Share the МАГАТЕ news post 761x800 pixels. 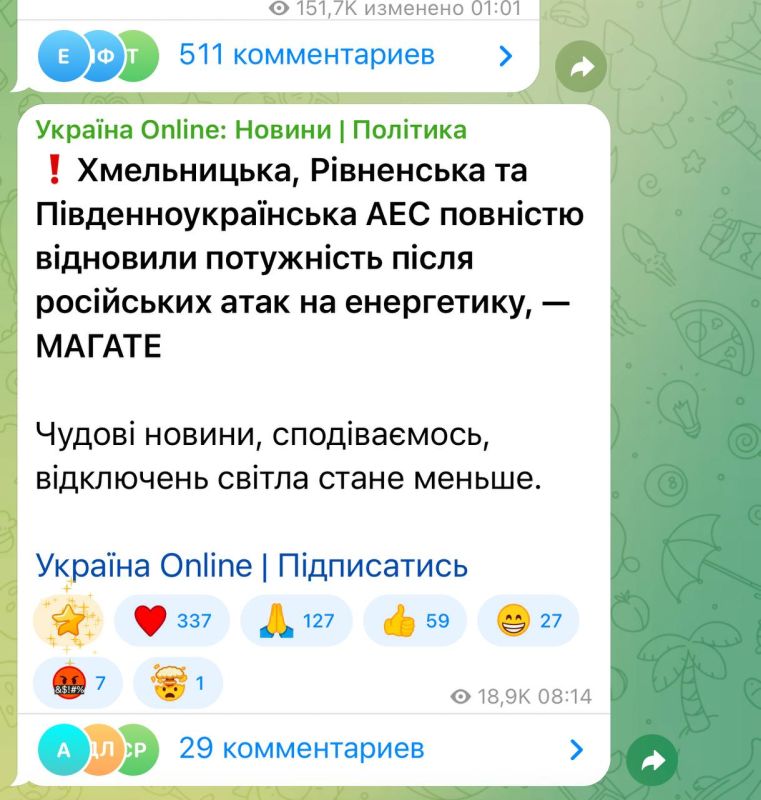point(651,762)
